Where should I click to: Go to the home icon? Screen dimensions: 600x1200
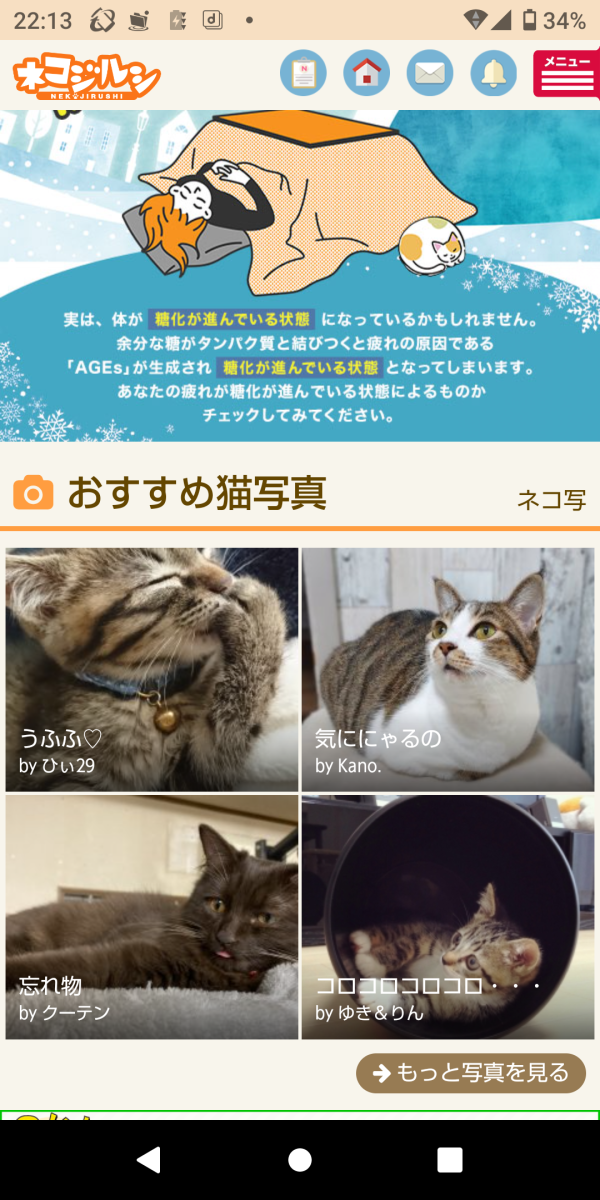click(366, 73)
